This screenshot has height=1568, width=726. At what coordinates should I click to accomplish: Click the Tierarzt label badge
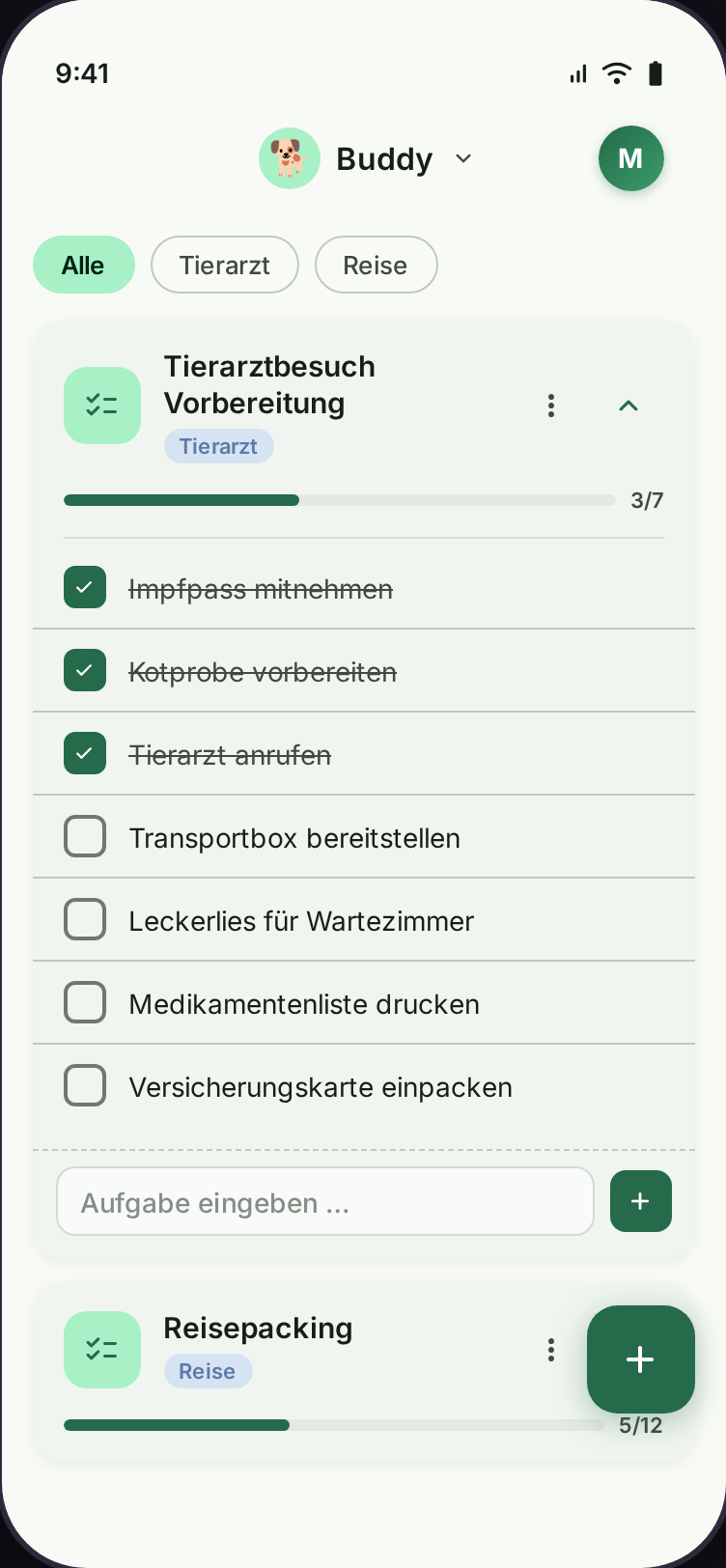(x=218, y=445)
